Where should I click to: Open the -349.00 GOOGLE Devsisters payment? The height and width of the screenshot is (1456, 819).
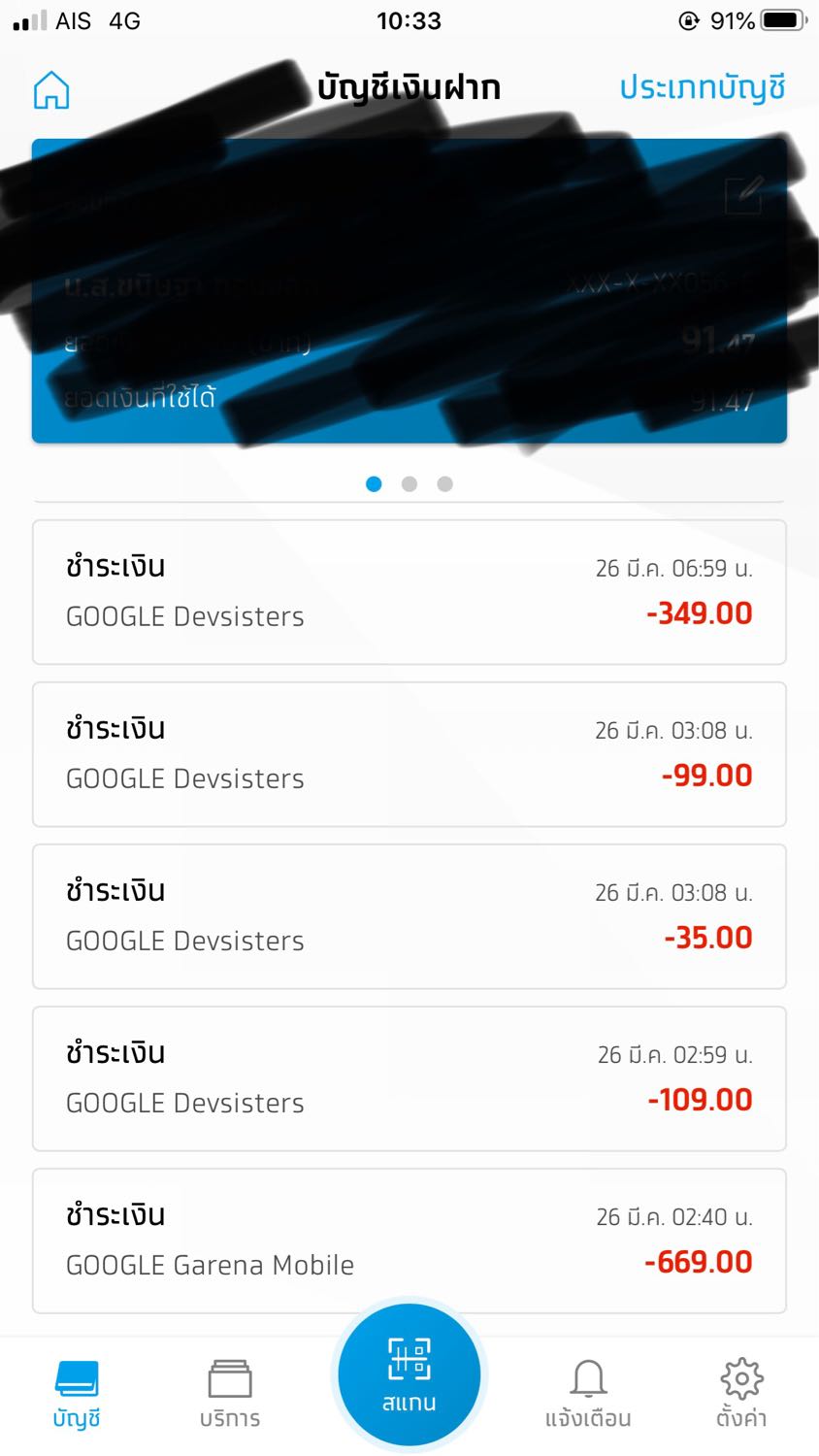click(x=409, y=592)
